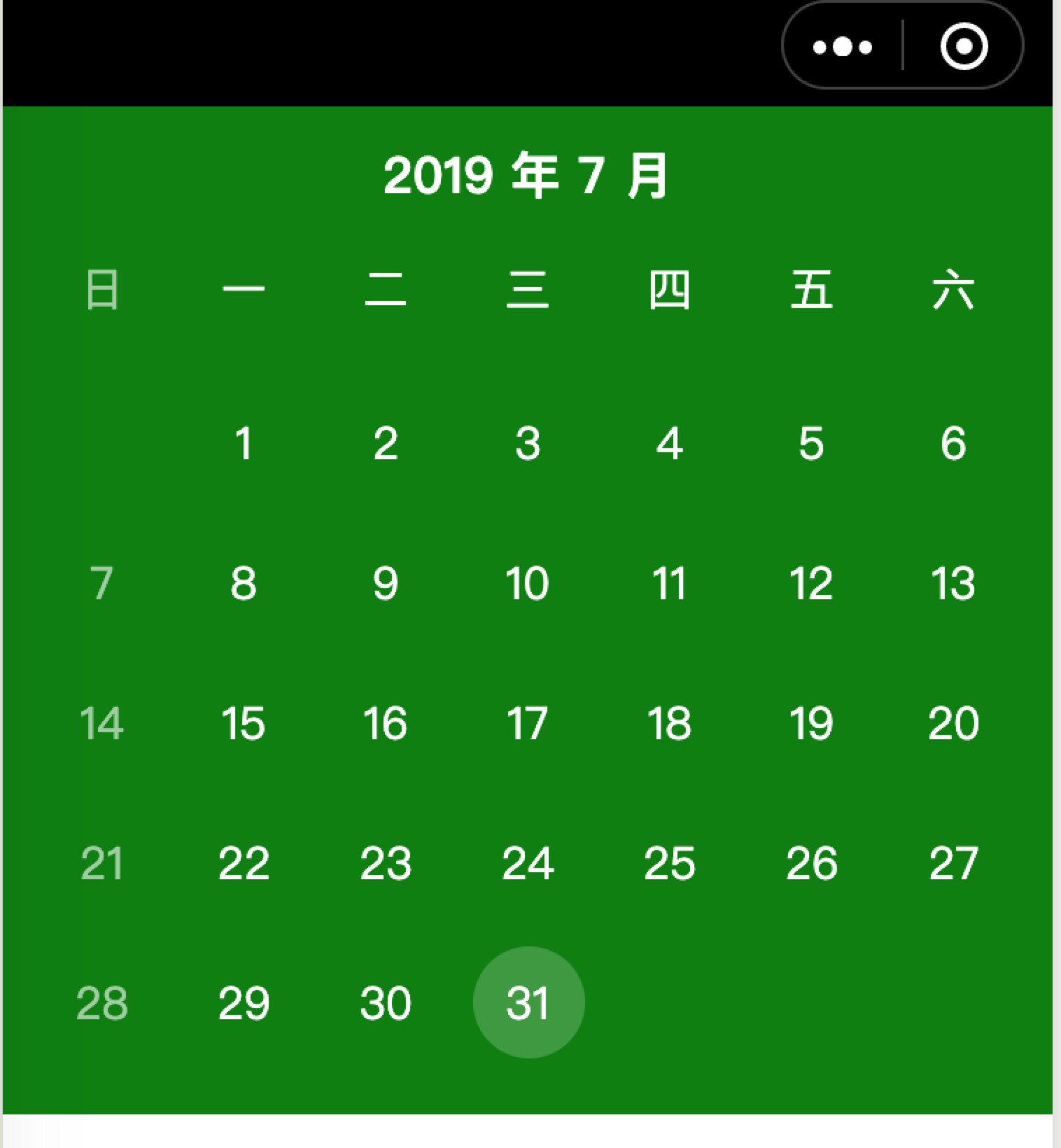1061x1148 pixels.
Task: Tap date 30
Action: click(x=386, y=1003)
